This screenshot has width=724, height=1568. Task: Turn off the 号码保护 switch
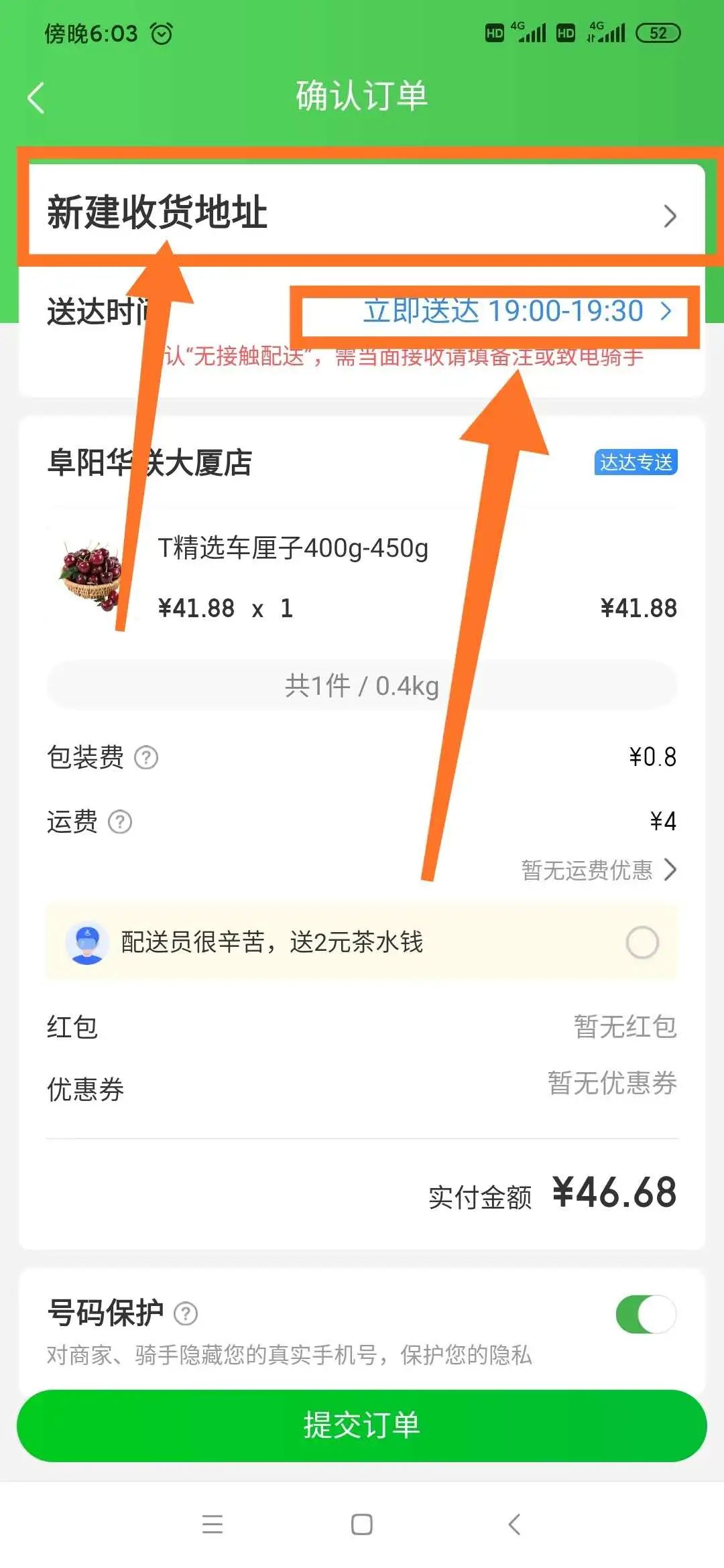click(646, 1314)
